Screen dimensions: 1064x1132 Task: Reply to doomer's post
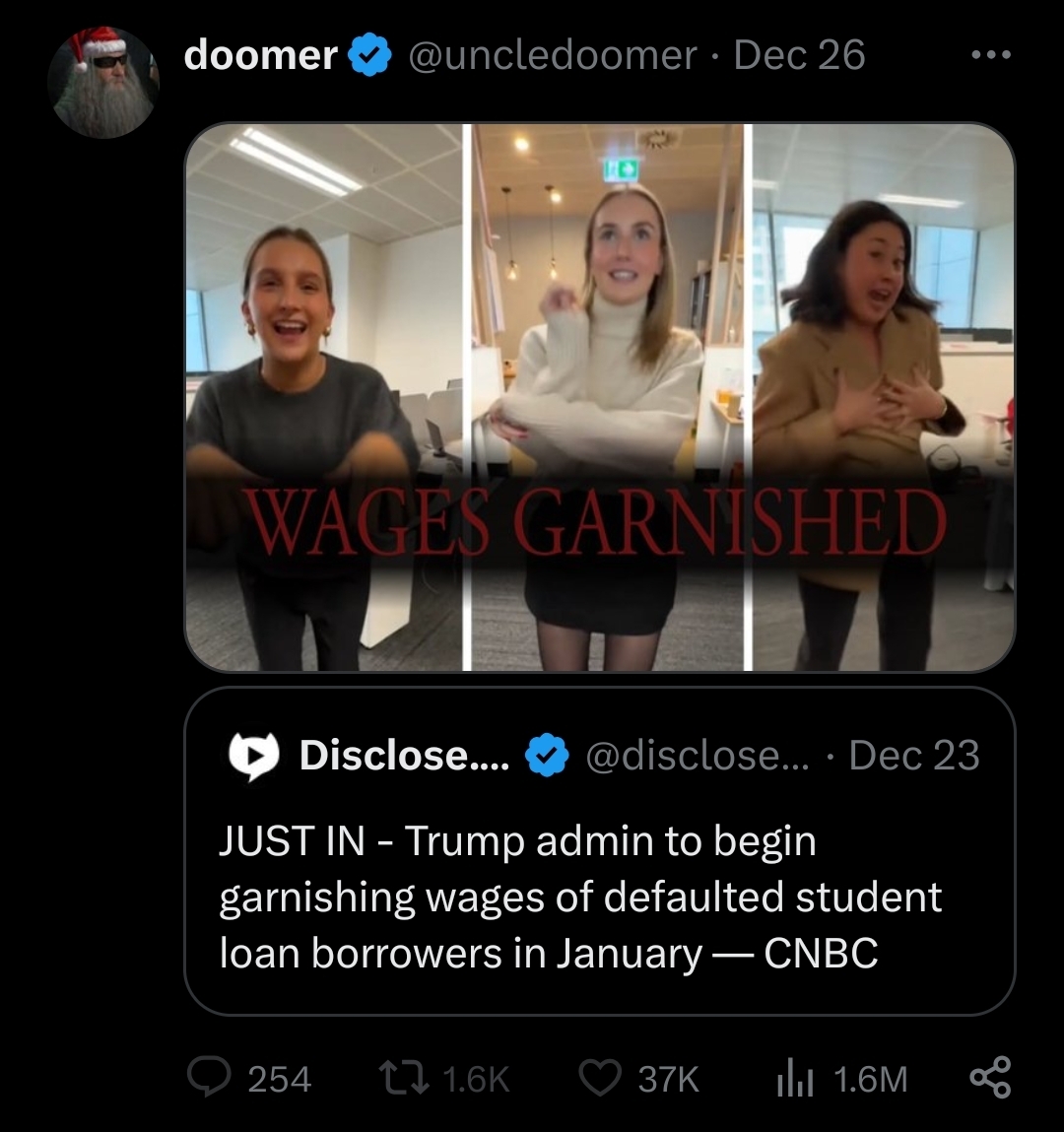(208, 1079)
